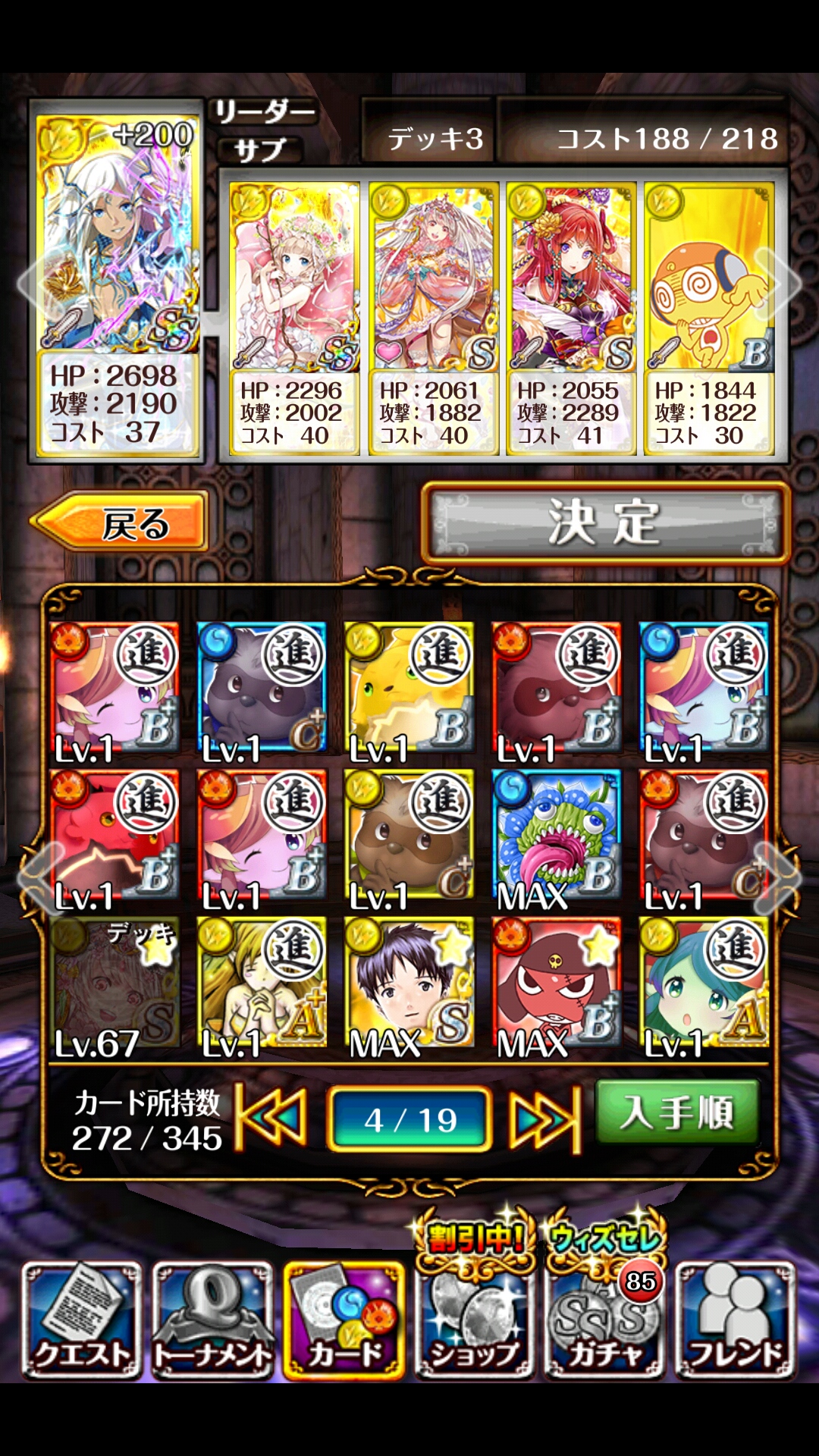Select the sub card with cost 41

point(570,318)
